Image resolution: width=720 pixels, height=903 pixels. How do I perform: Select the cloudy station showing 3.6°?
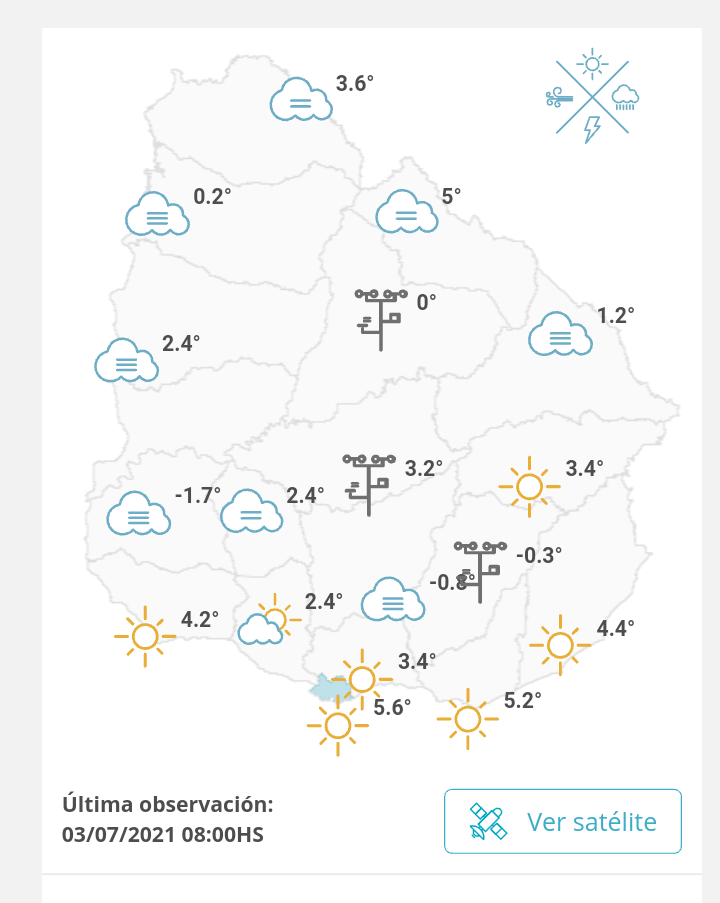tap(301, 100)
